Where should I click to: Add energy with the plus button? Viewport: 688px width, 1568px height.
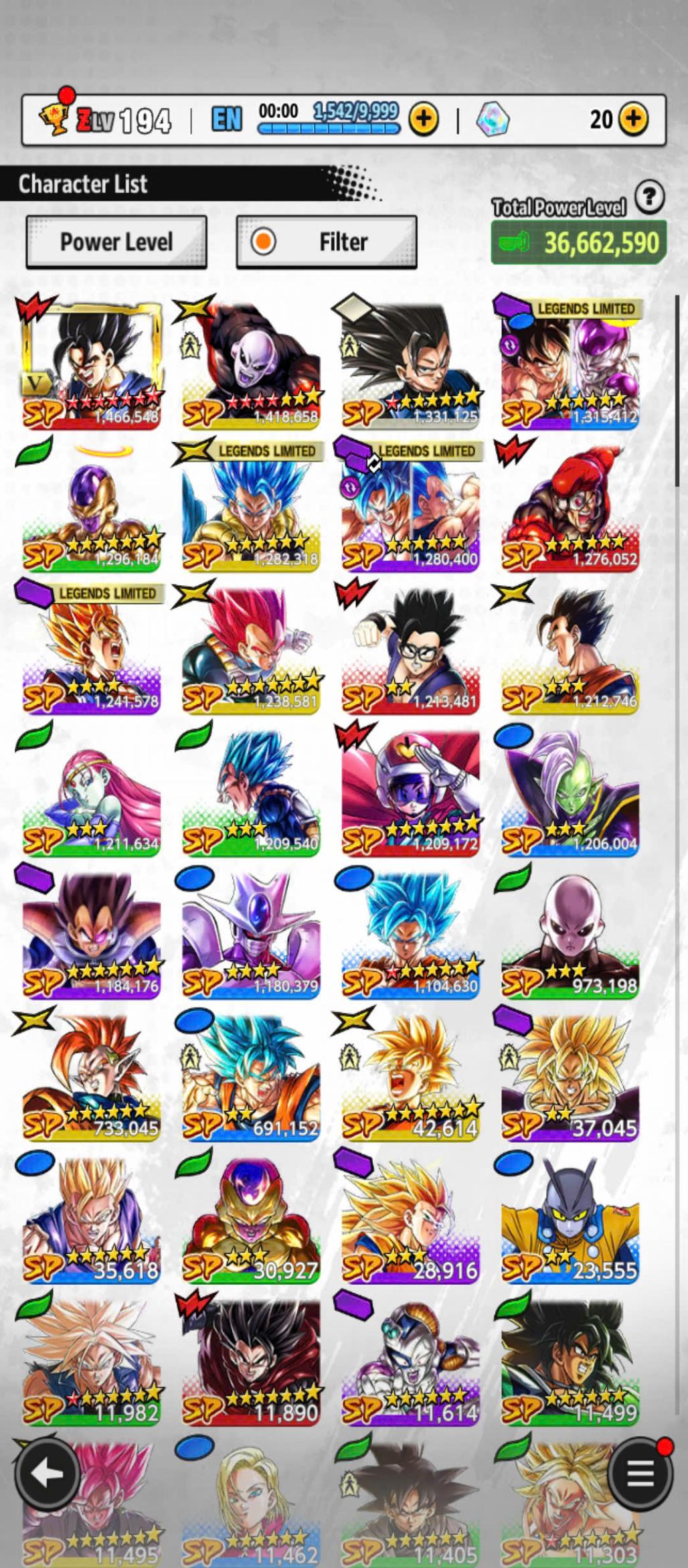click(424, 119)
